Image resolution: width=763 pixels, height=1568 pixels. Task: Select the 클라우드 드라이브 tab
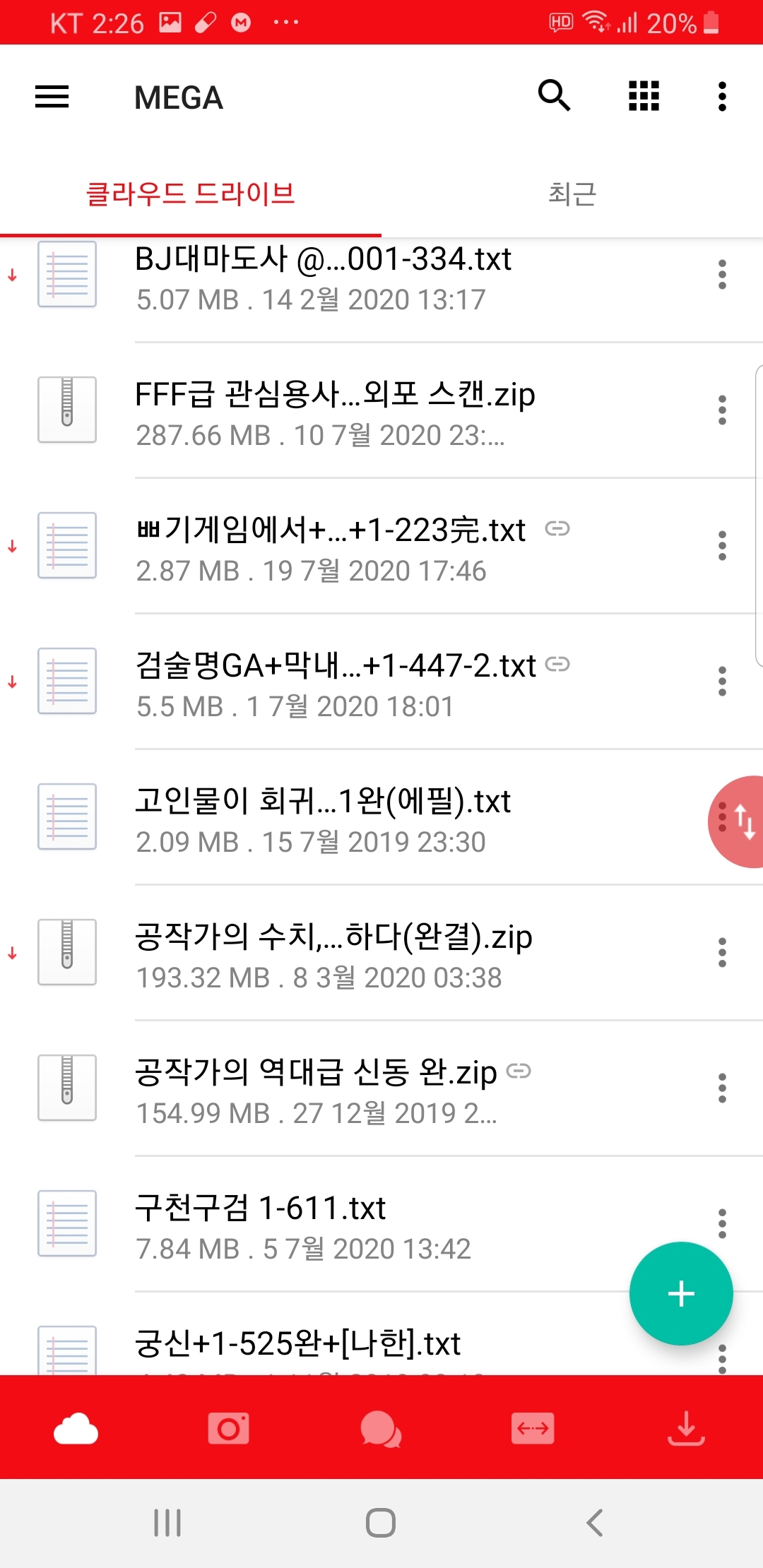pos(190,194)
